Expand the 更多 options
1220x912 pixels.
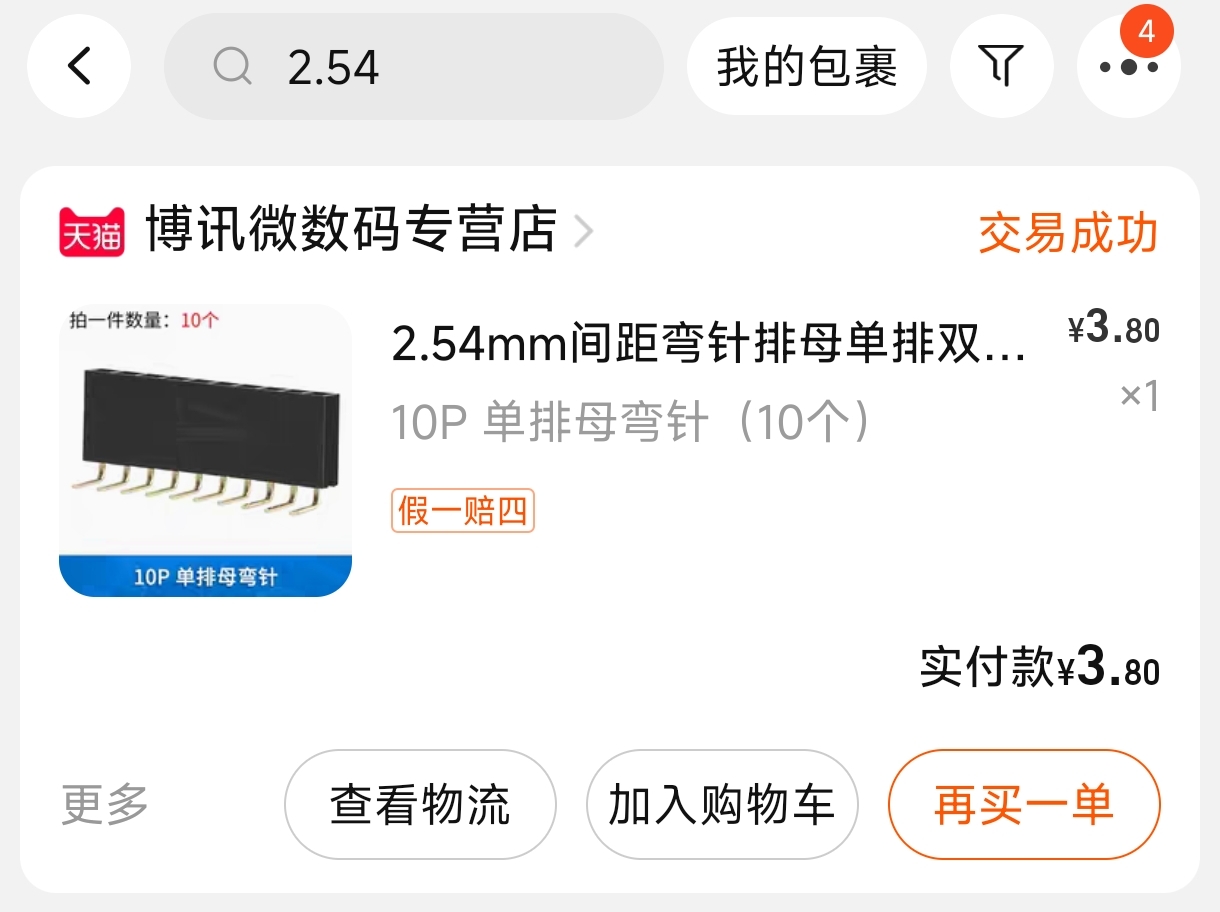pos(105,805)
